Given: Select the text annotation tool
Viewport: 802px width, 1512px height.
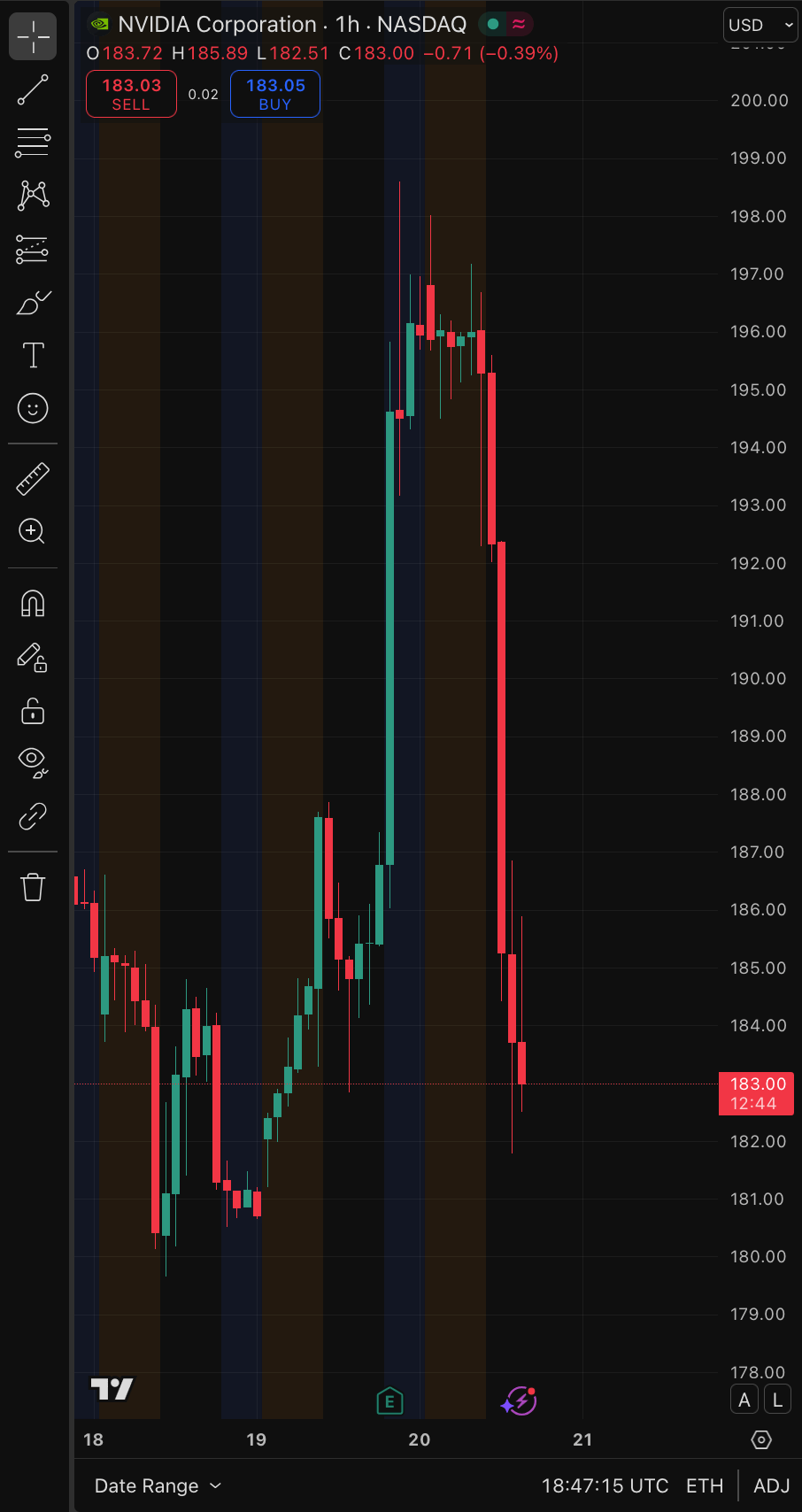Looking at the screenshot, I should 33,356.
